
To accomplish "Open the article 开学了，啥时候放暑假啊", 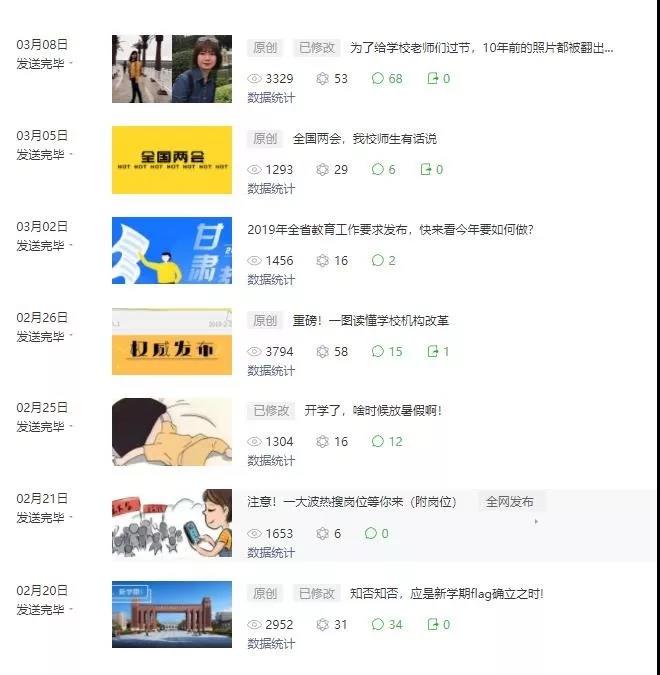I will tap(372, 411).
